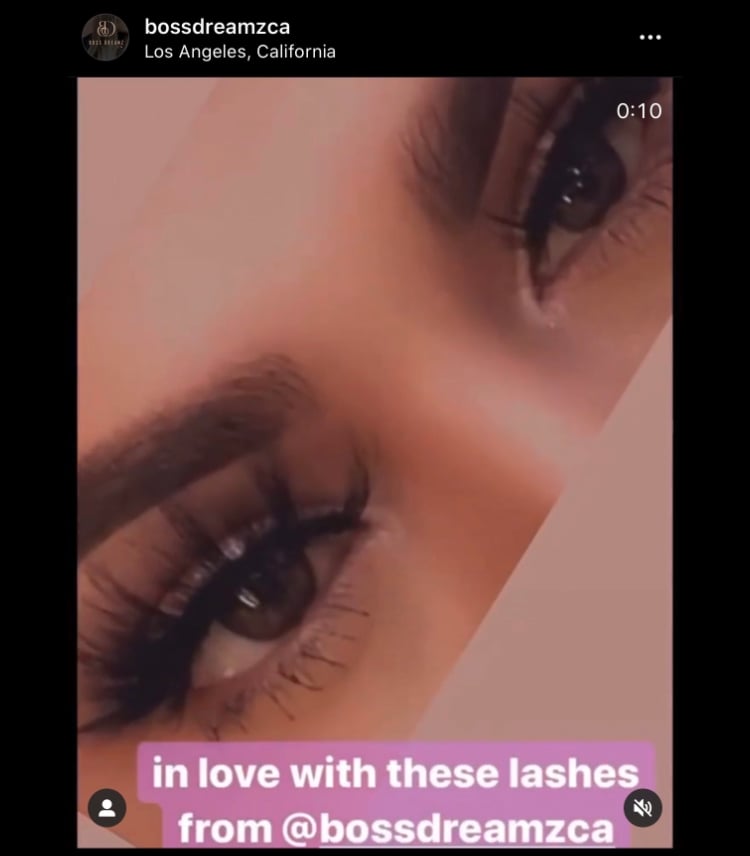Viewport: 750px width, 856px height.
Task: Unmute the video sound
Action: 643,808
